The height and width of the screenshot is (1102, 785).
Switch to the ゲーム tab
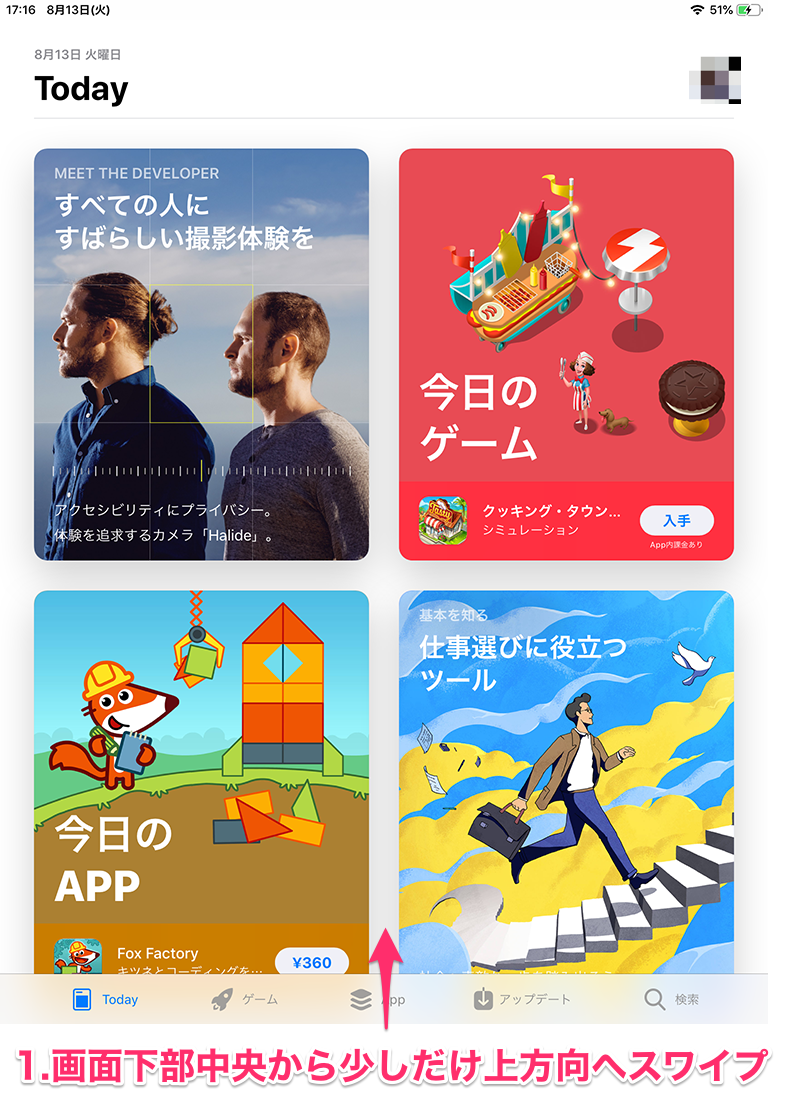coord(245,999)
